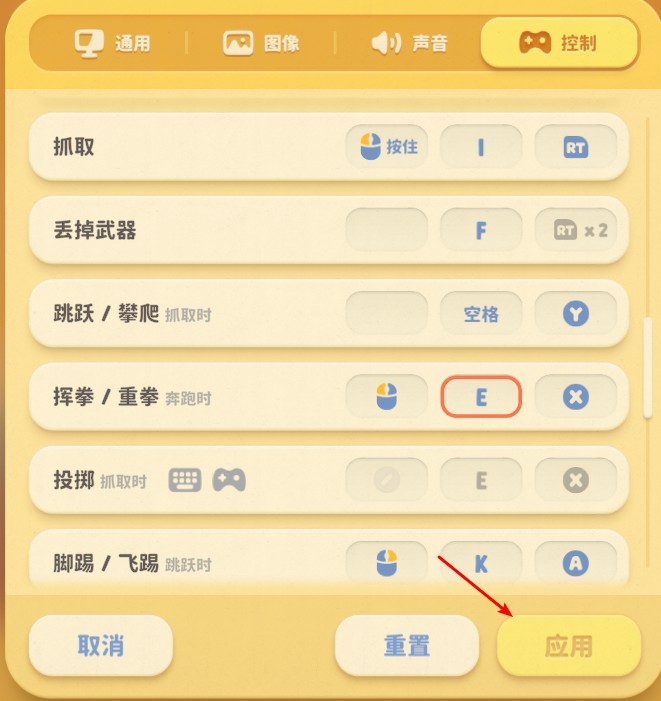Change the 空格 key for 跳跃 / 攀爬
661x701 pixels.
pos(481,314)
